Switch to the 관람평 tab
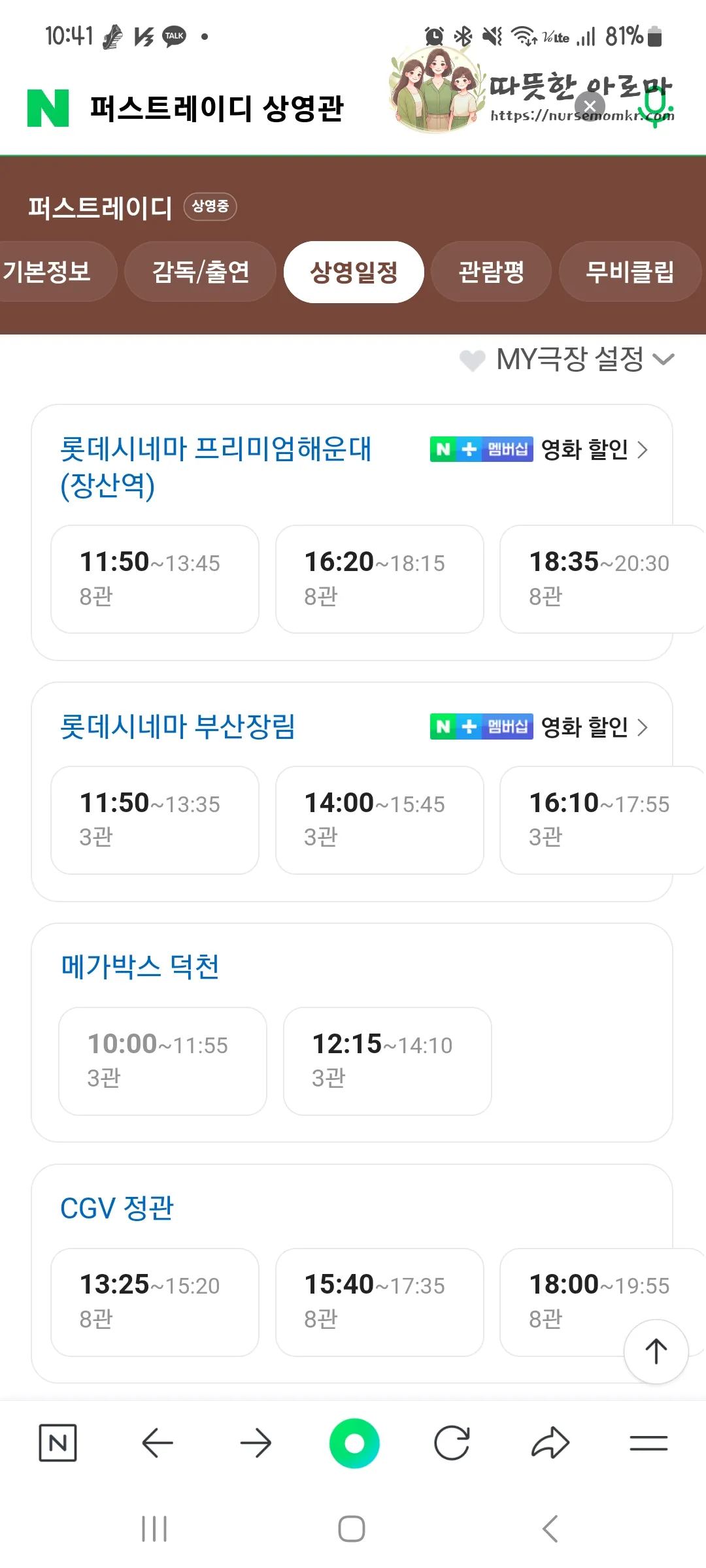This screenshot has height=1568, width=706. tap(491, 272)
